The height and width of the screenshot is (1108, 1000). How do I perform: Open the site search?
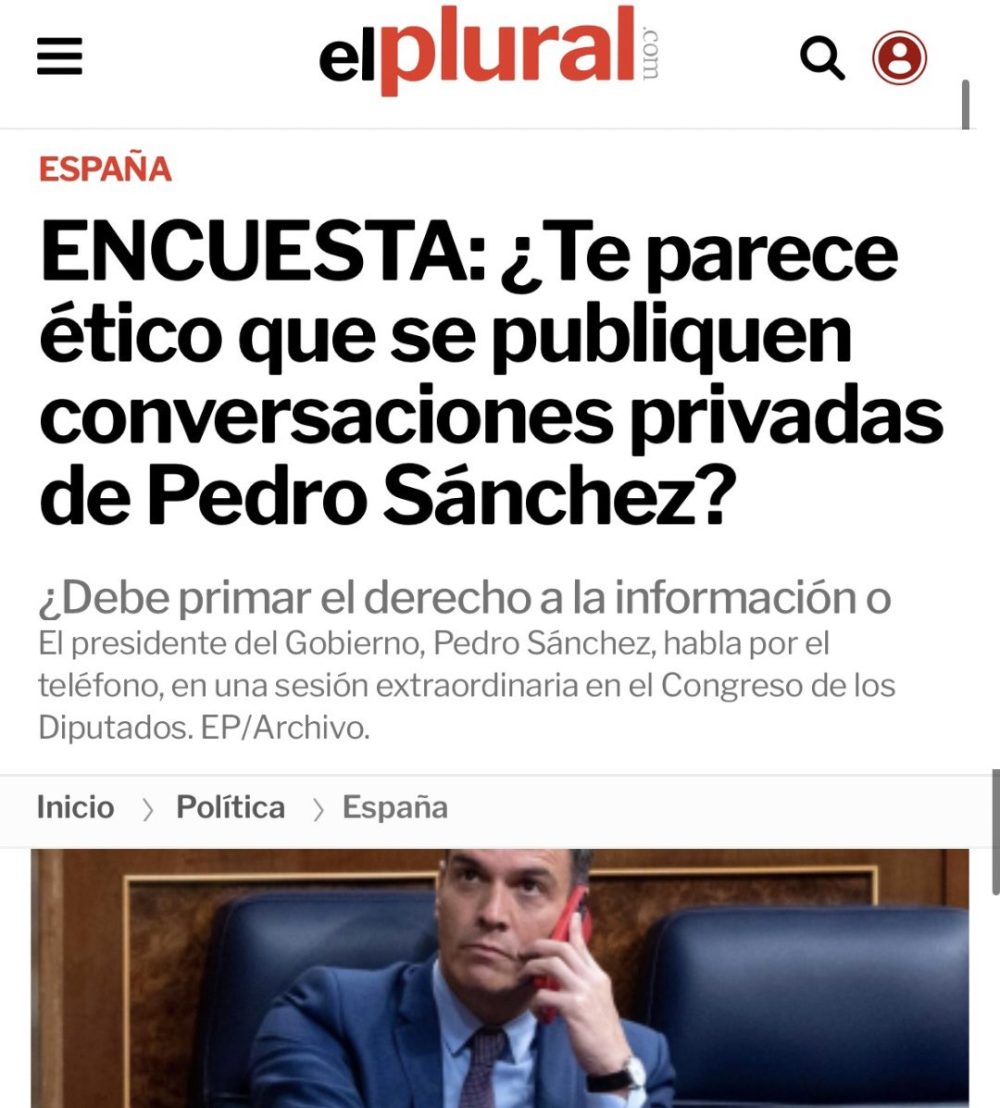(822, 59)
